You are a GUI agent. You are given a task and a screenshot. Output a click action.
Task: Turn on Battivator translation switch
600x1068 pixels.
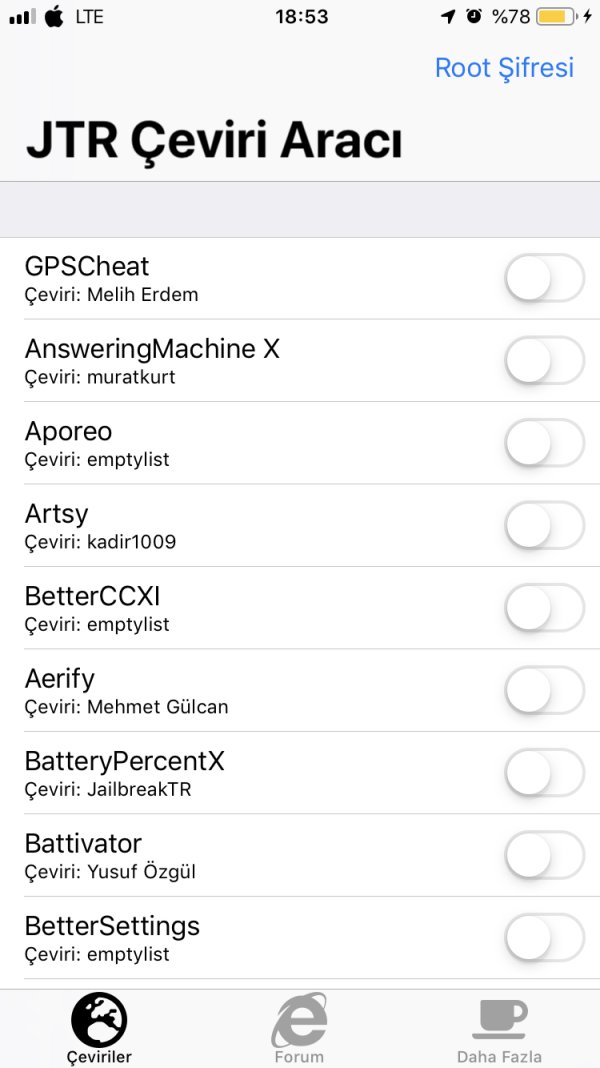pos(544,854)
